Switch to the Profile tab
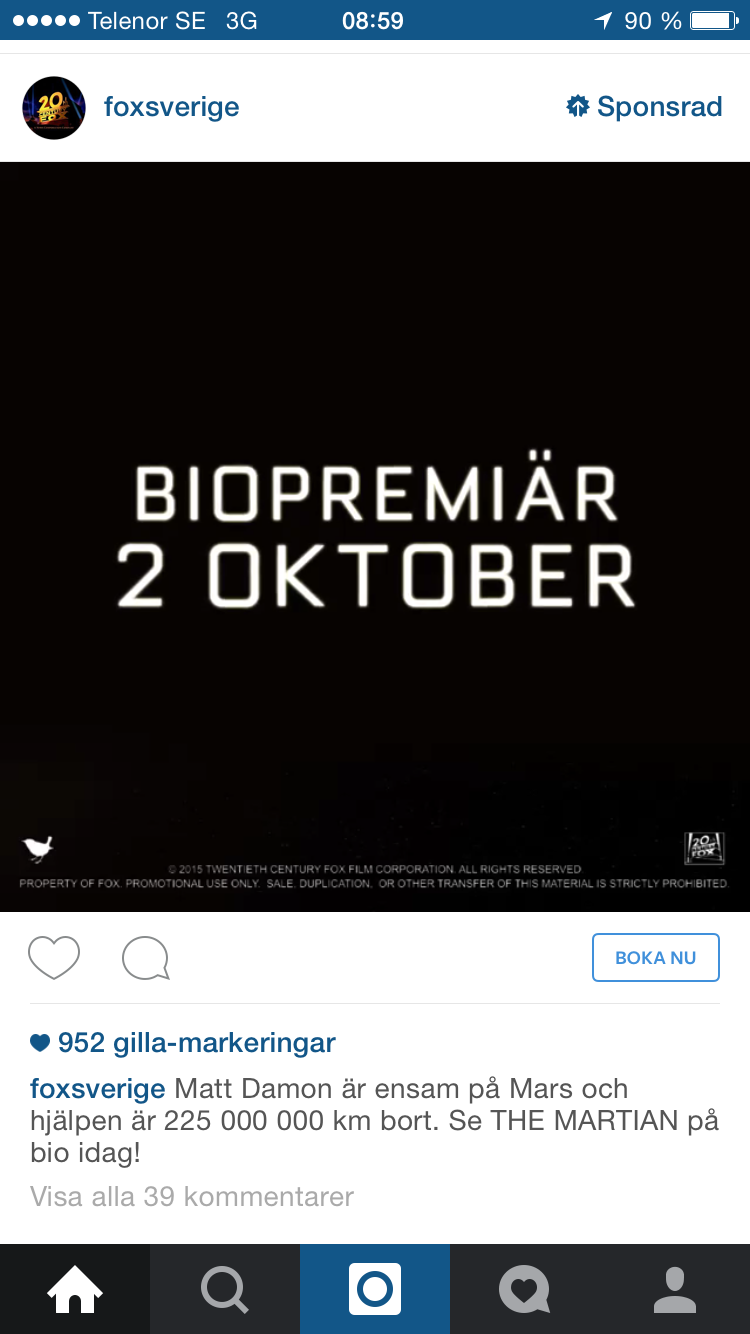The height and width of the screenshot is (1334, 750). click(x=675, y=1289)
